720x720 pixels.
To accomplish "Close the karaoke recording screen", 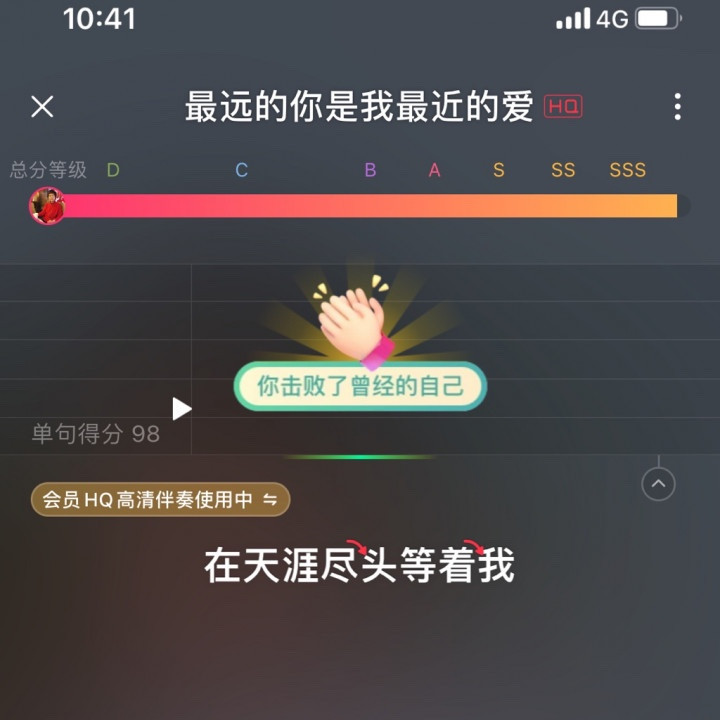I will click(x=42, y=107).
